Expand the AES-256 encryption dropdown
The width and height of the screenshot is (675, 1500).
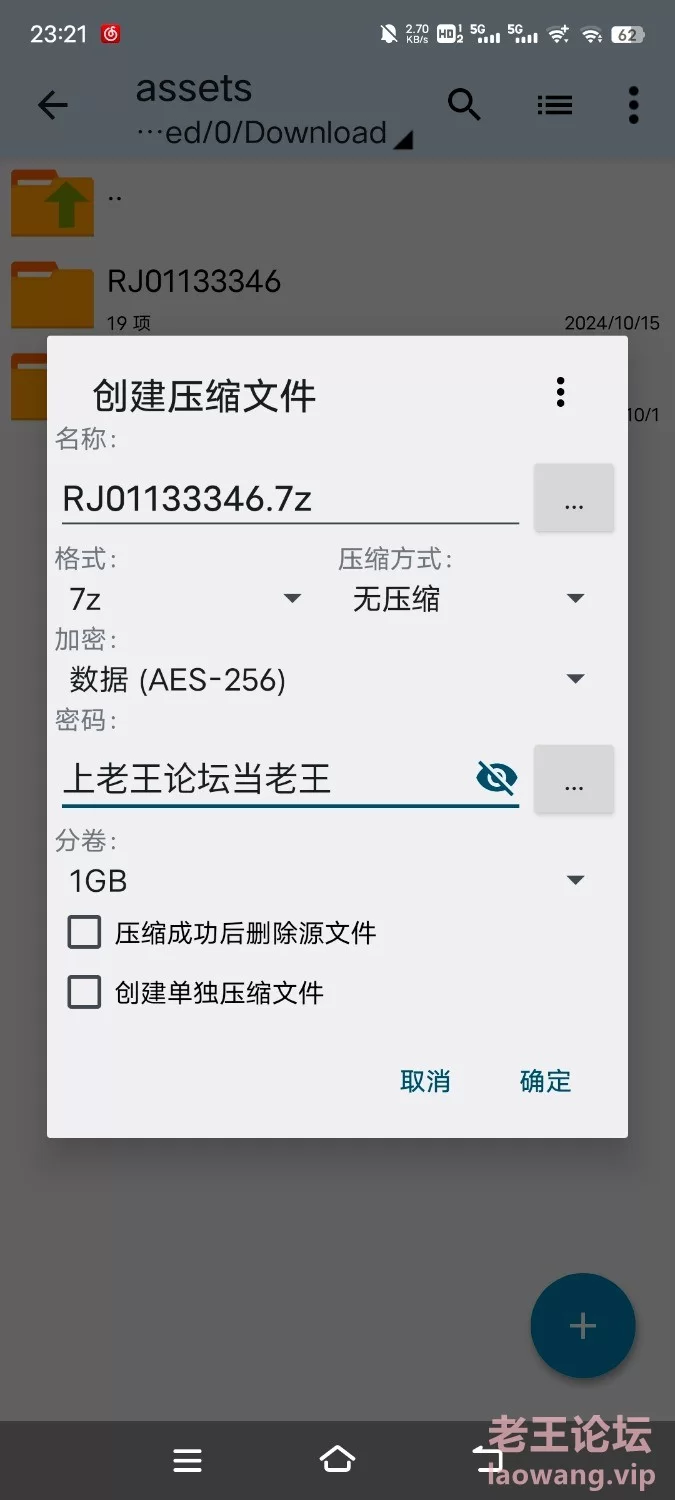pos(327,680)
